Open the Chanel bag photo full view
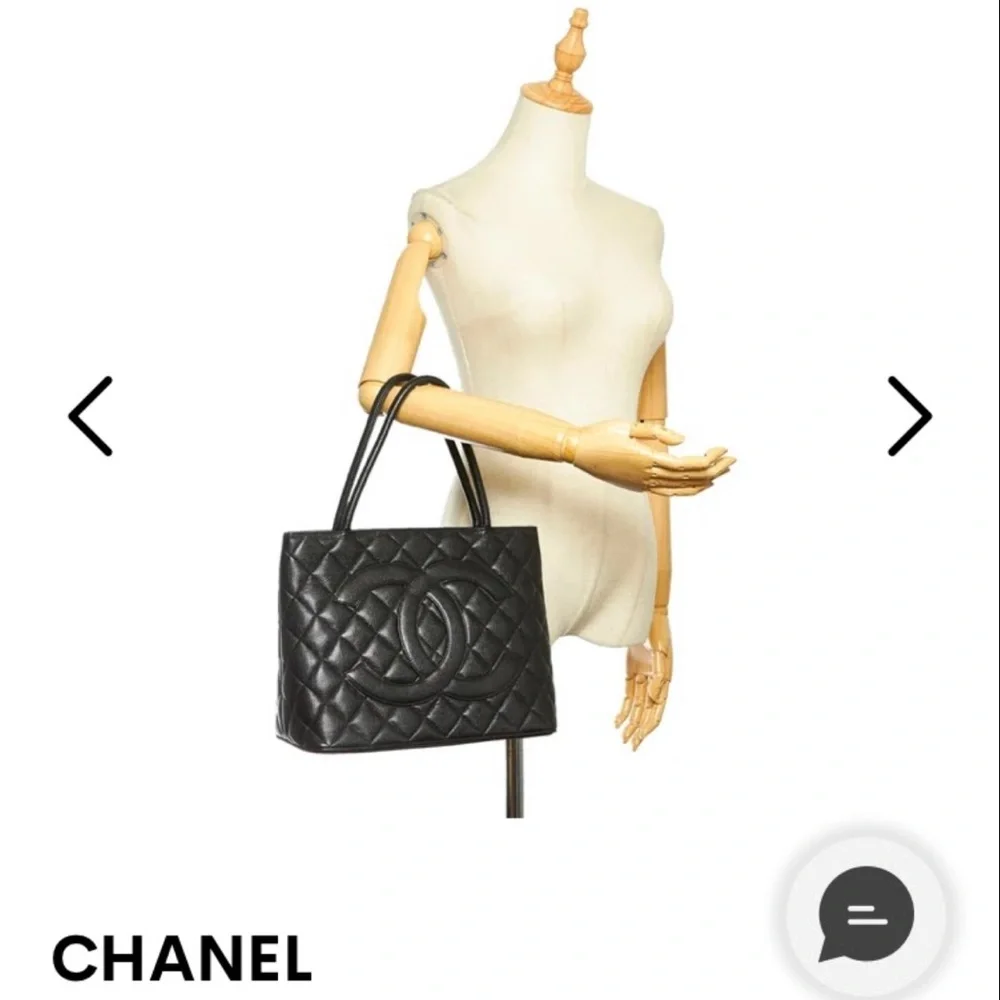Image resolution: width=1000 pixels, height=1000 pixels. tap(501, 413)
